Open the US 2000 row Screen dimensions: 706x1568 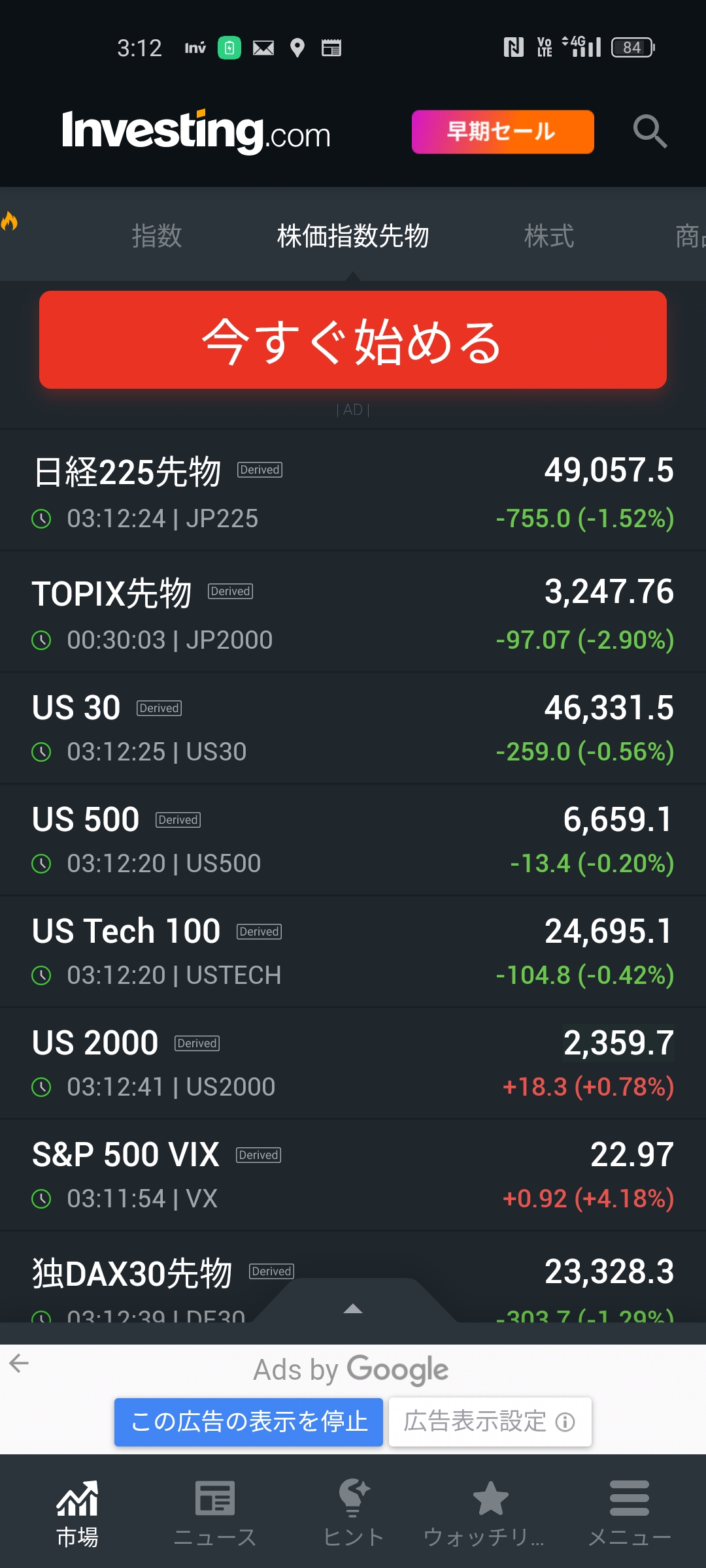coord(353,1063)
